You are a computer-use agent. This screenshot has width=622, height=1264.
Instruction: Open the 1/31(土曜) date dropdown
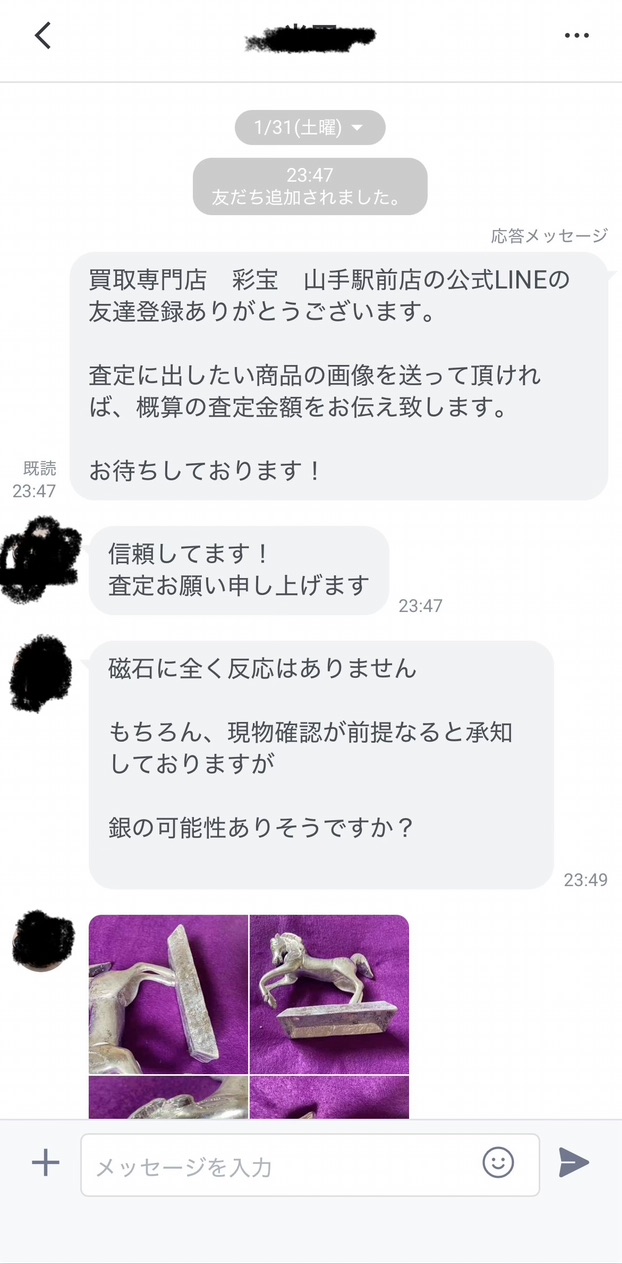[x=310, y=128]
